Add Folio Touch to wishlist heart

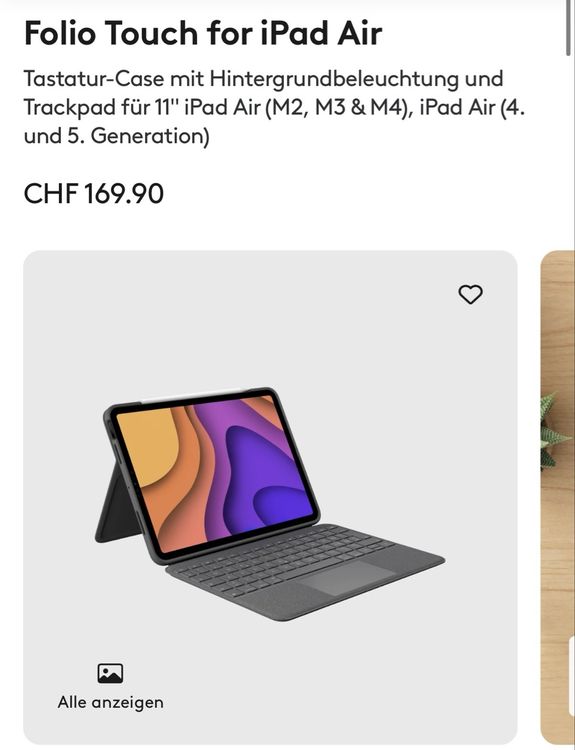point(470,294)
